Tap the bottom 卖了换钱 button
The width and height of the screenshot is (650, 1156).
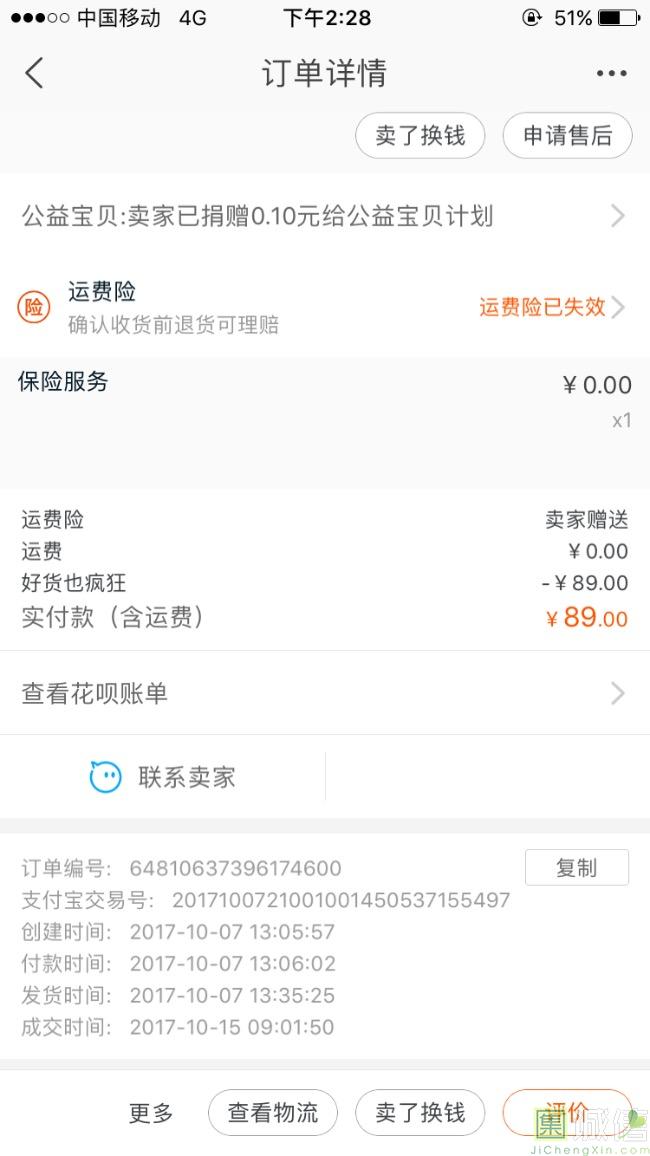[x=420, y=1113]
